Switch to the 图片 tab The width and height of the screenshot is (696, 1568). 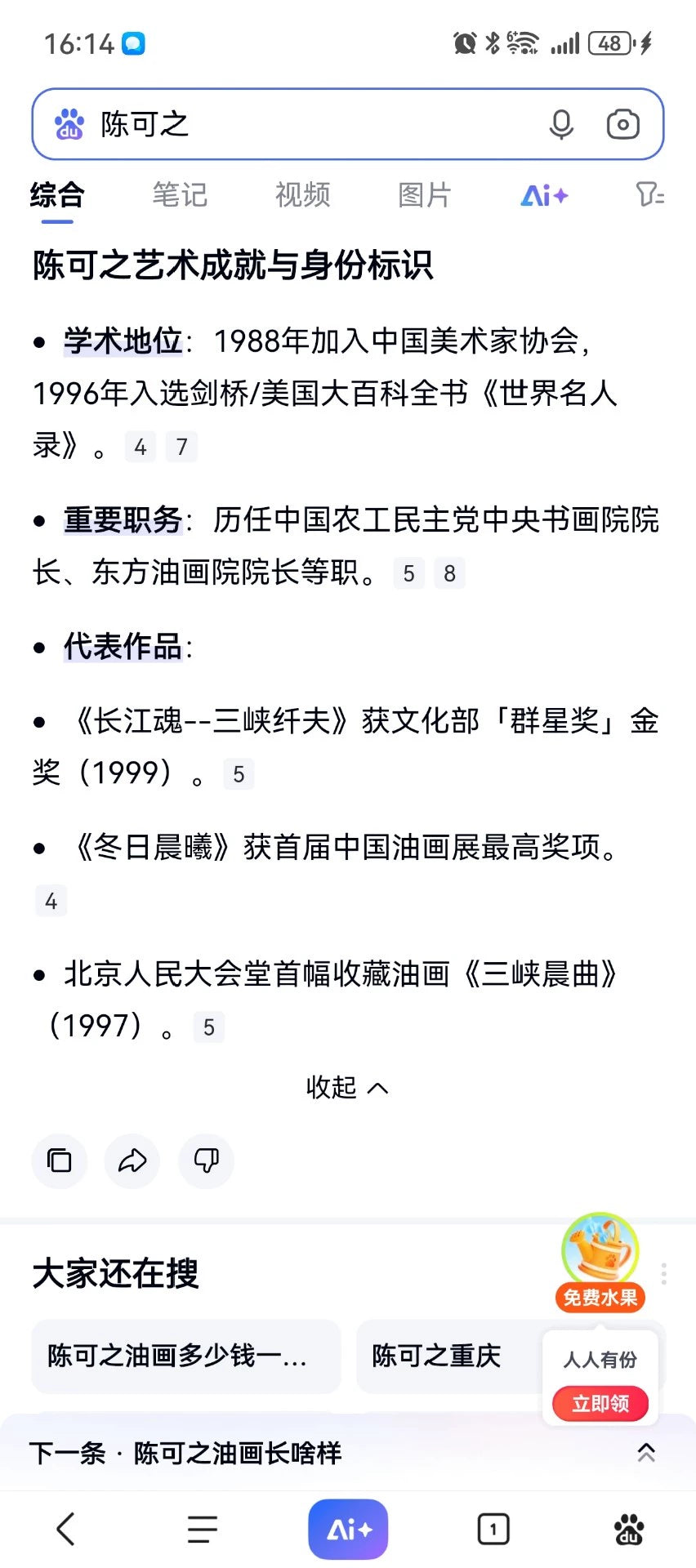click(x=424, y=195)
